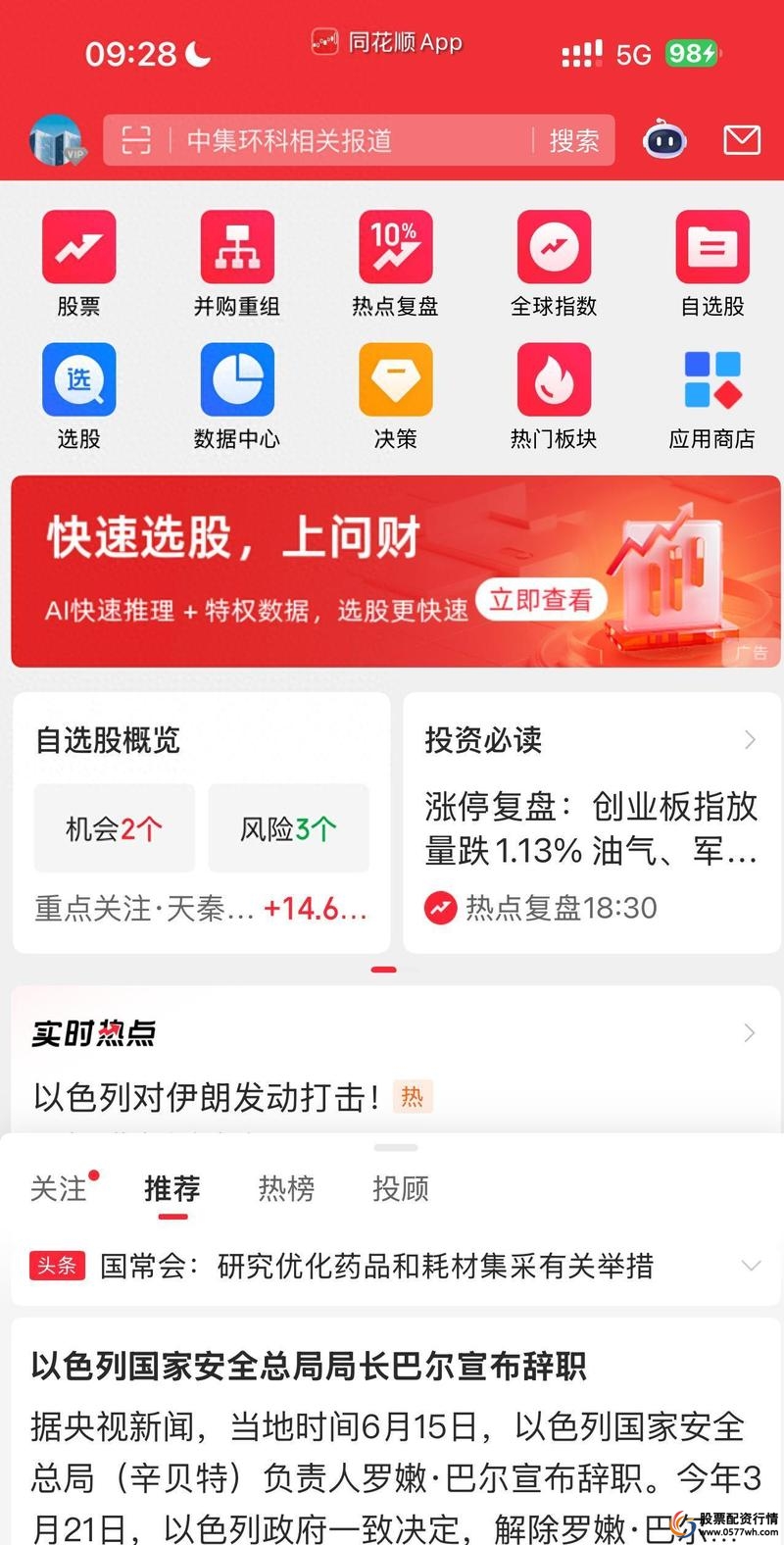The image size is (784, 1545).
Task: Select the 选股 stock picker icon
Action: pos(78,379)
